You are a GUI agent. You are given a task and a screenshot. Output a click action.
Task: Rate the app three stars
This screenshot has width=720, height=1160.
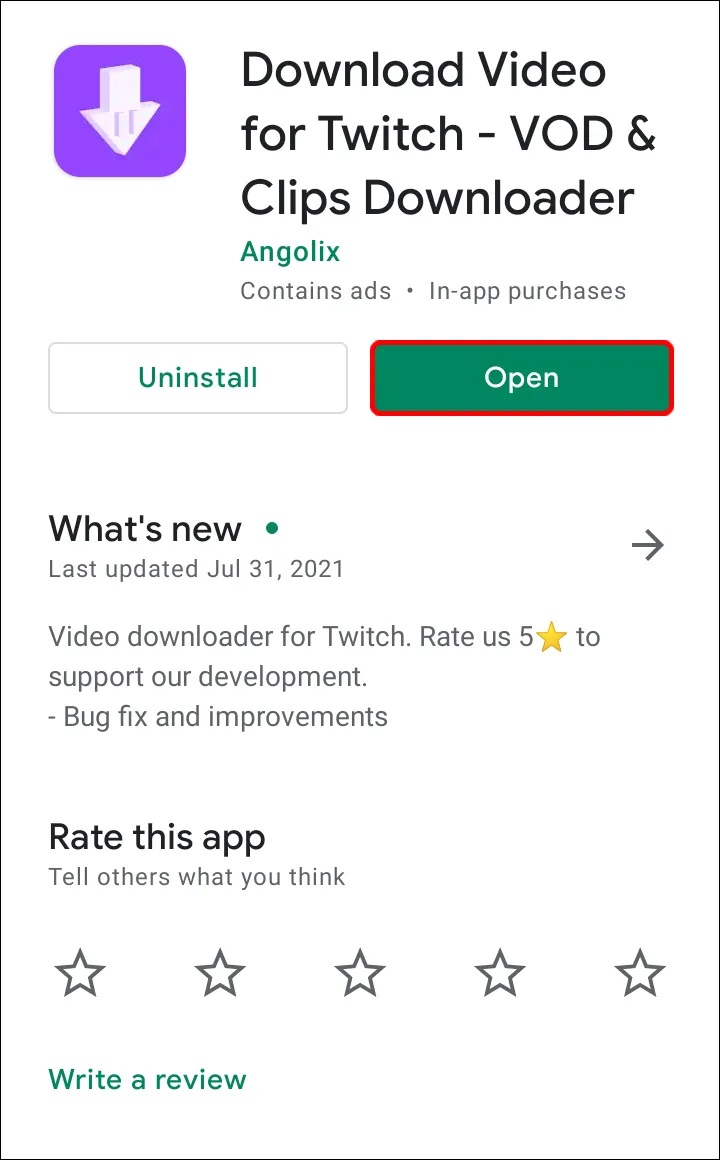pos(359,972)
